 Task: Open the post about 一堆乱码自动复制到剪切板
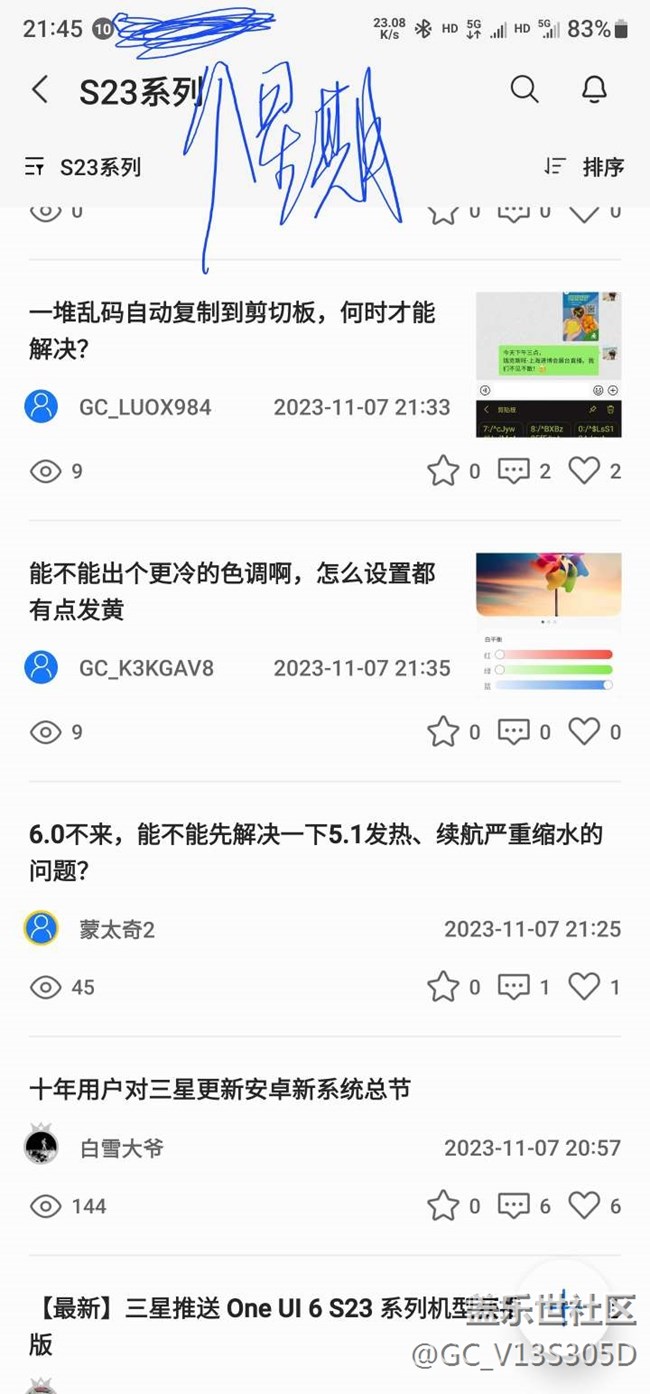click(232, 329)
